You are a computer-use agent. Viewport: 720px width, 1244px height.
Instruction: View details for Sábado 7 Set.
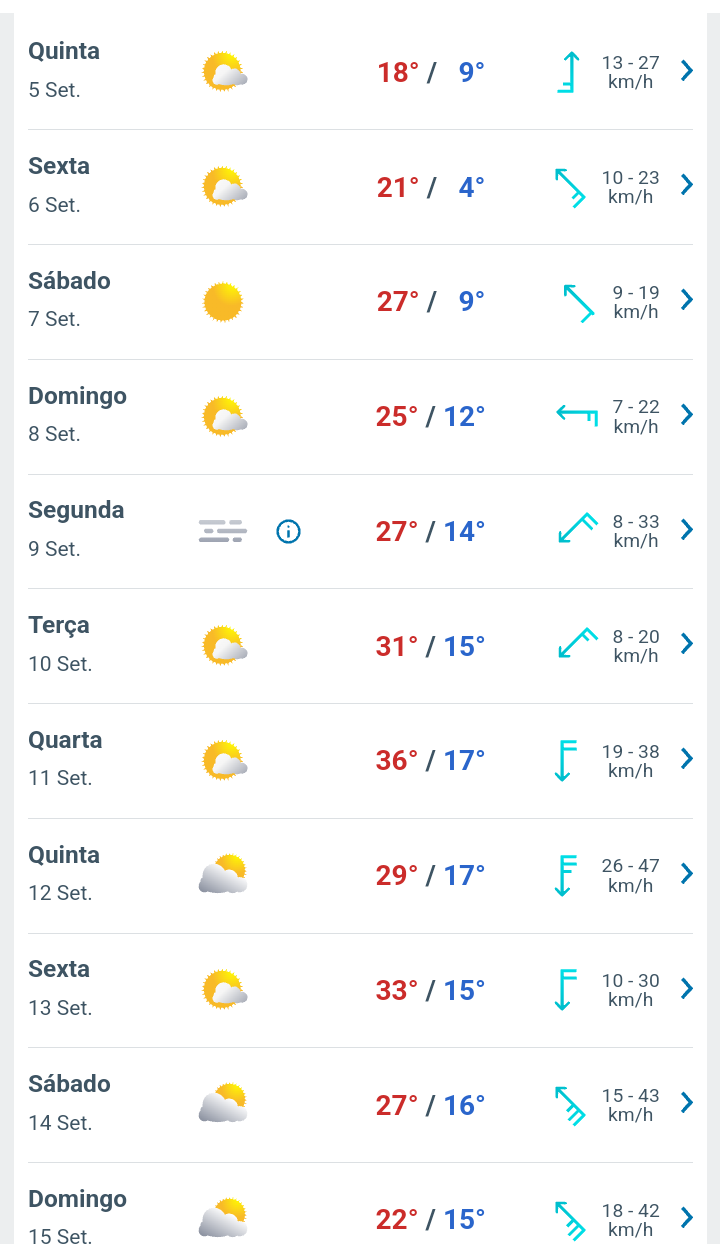click(x=360, y=302)
